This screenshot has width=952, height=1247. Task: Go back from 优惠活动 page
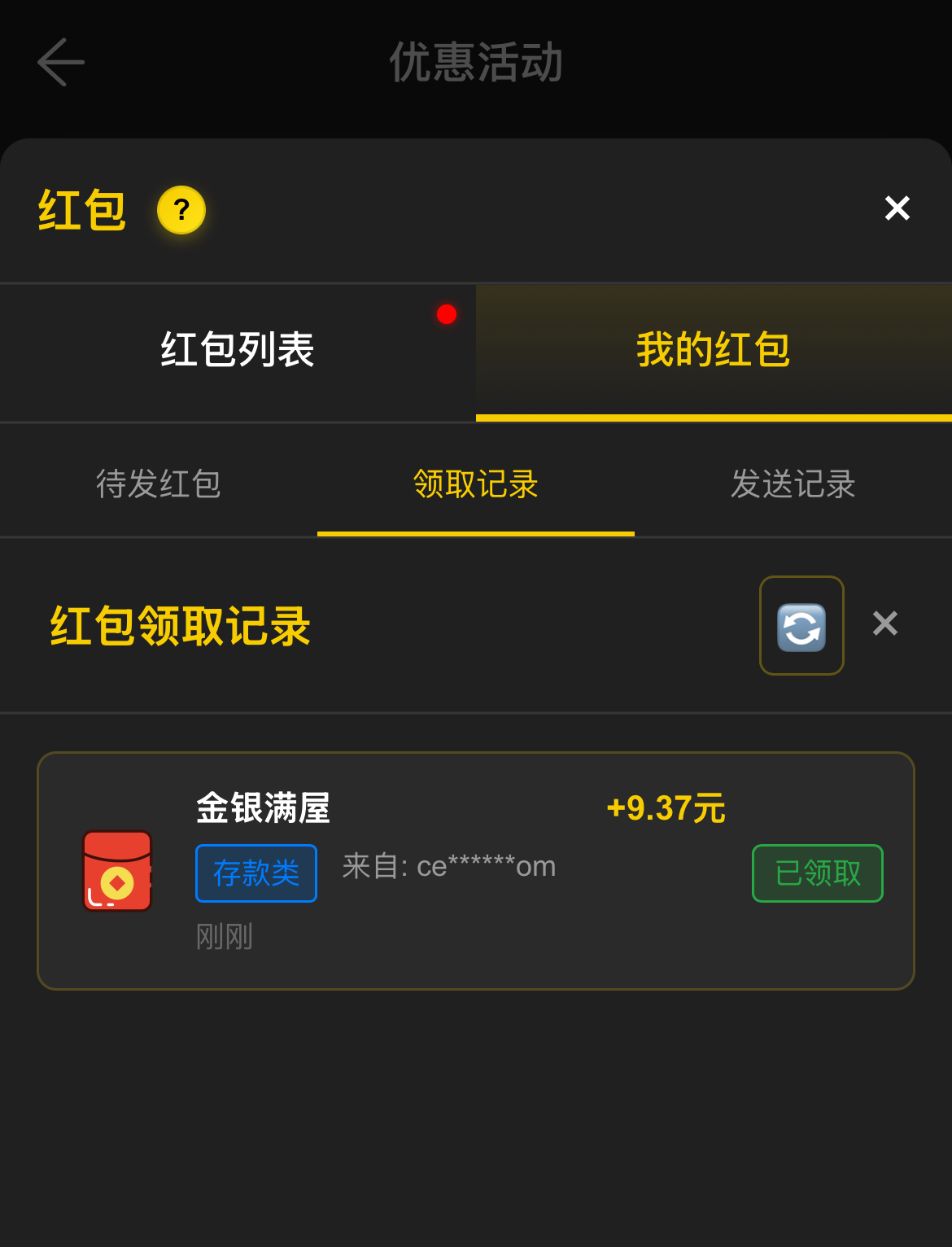tap(61, 63)
